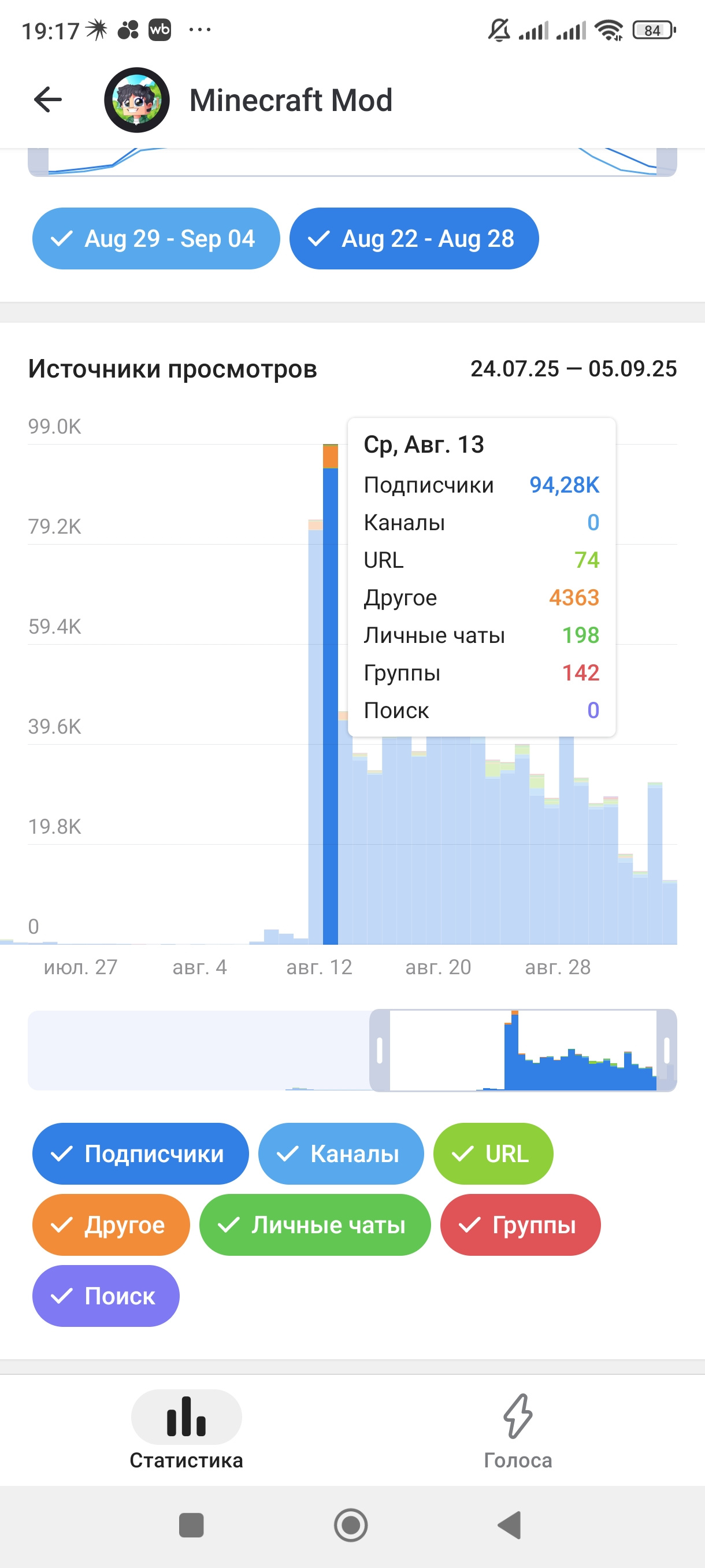Toggle the Aug 22 - Aug 28 series
Screen dimensions: 705x1568
coord(414,239)
